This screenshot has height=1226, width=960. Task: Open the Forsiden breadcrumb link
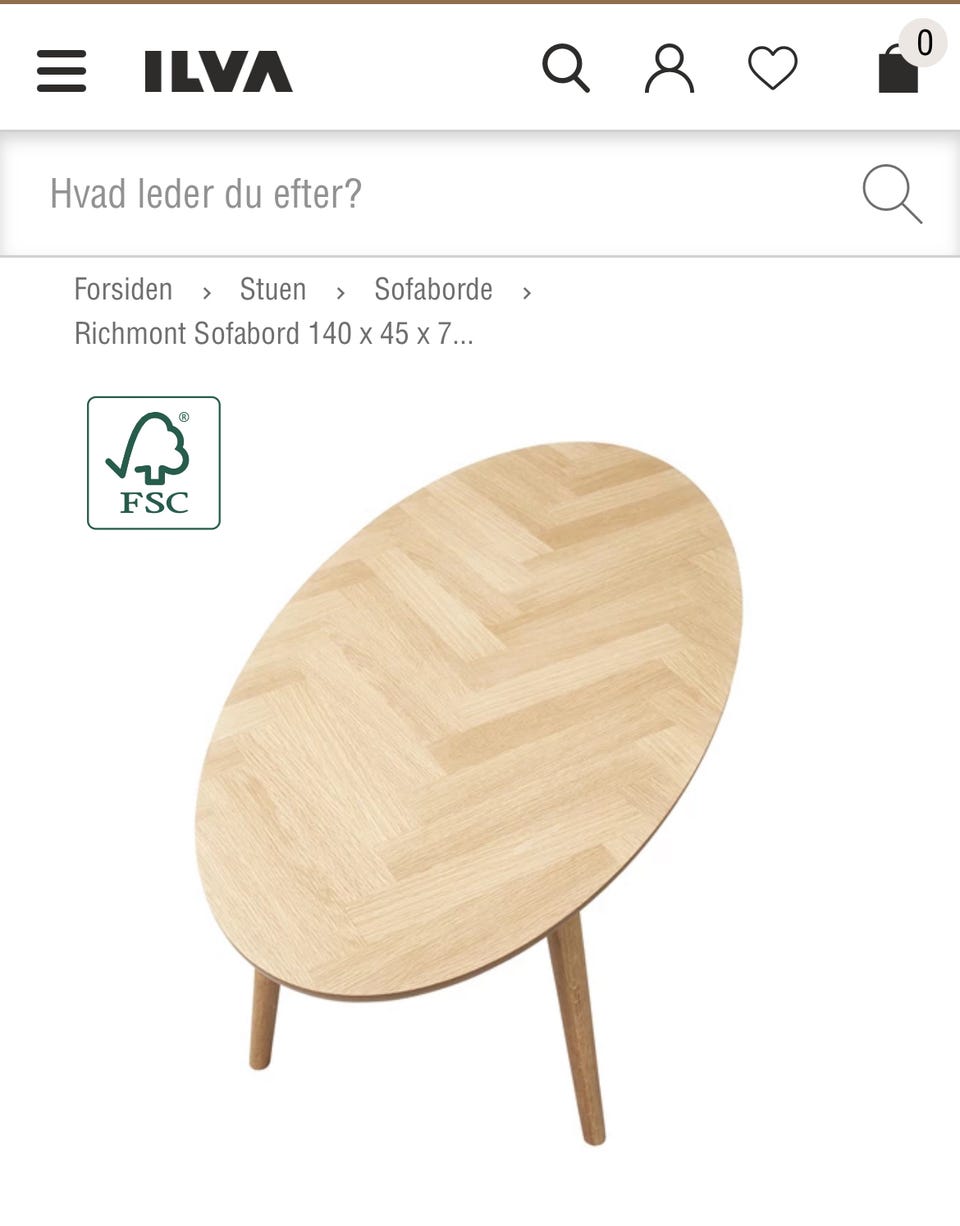click(x=122, y=290)
